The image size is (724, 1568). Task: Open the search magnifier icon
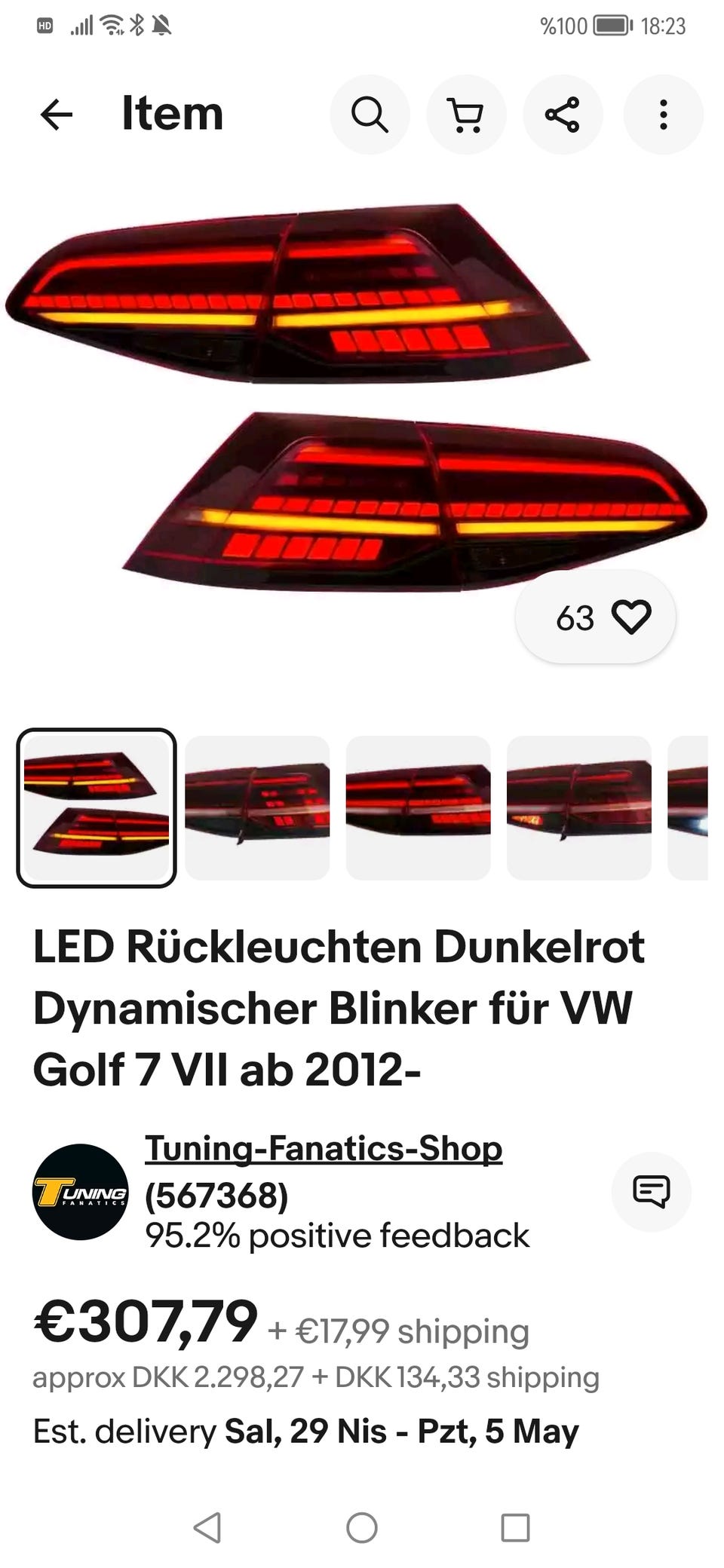click(x=370, y=115)
